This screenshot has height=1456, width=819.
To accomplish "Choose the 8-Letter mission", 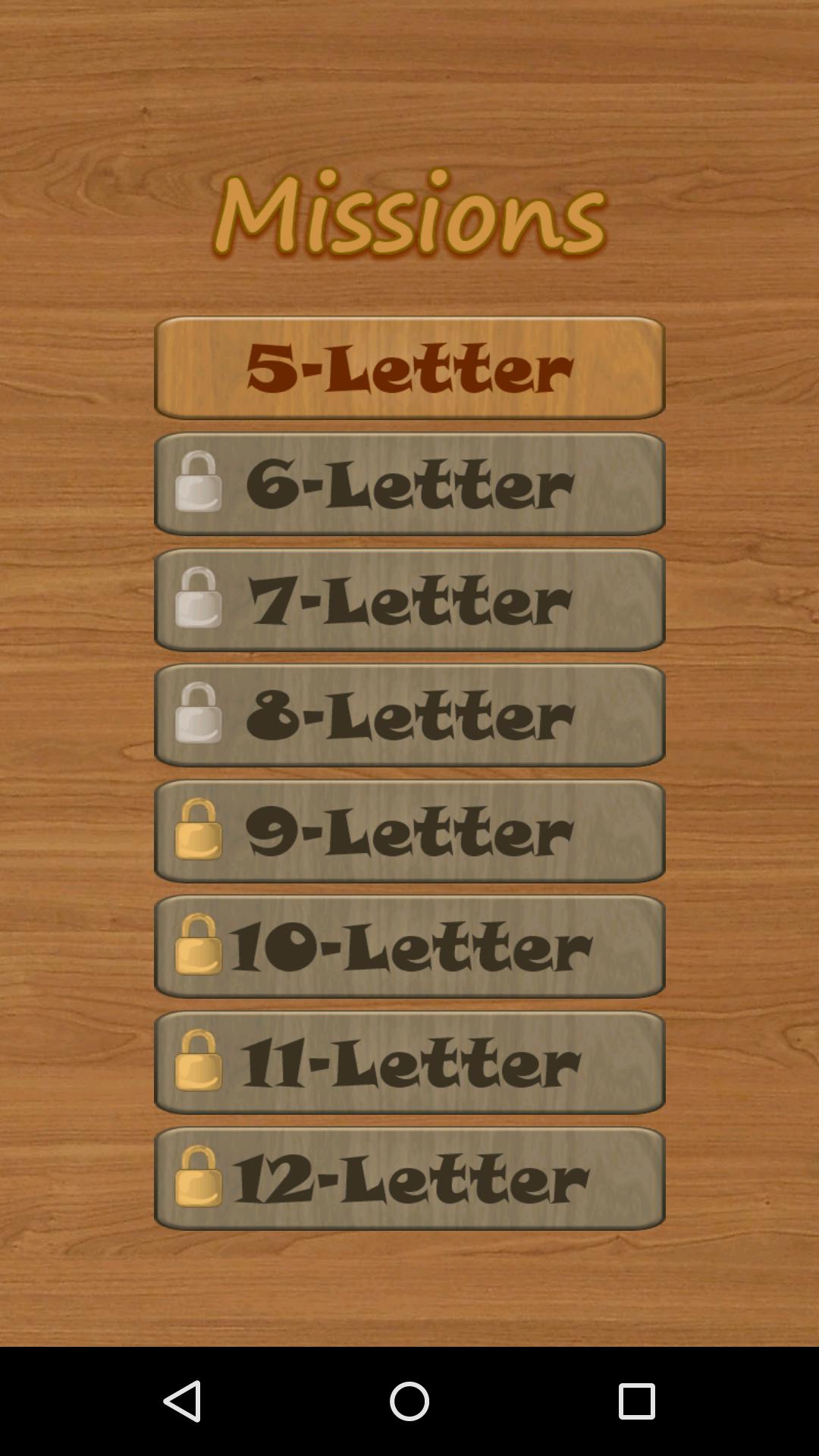I will 409,715.
